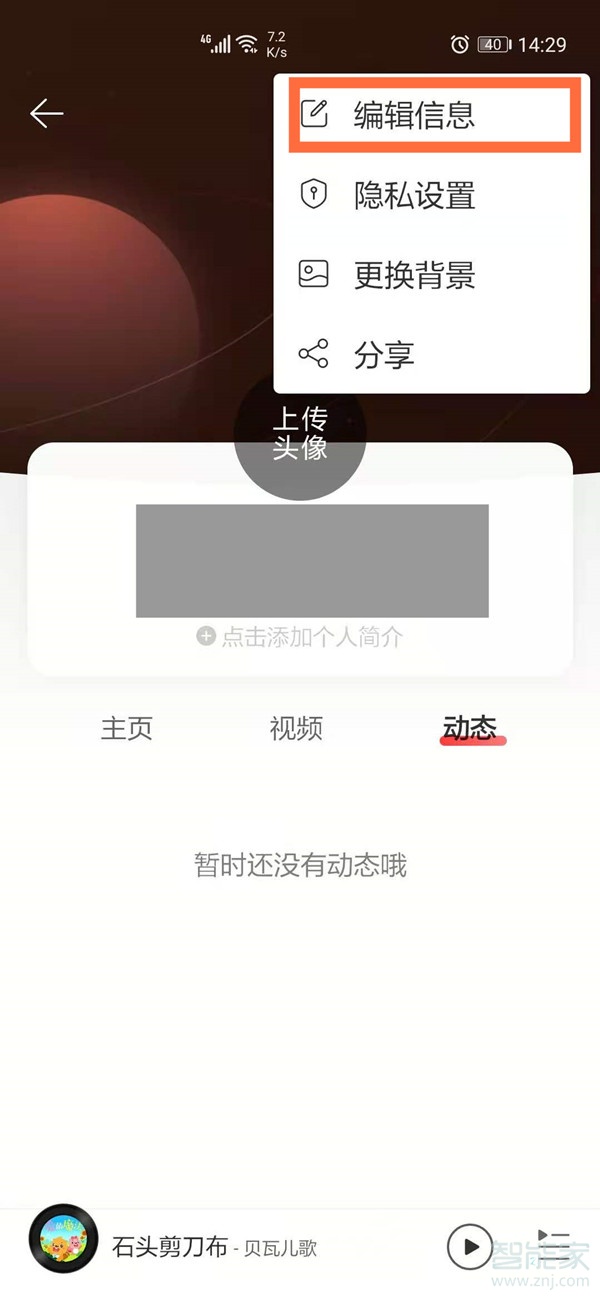Switch to the 视频 tab

click(296, 728)
